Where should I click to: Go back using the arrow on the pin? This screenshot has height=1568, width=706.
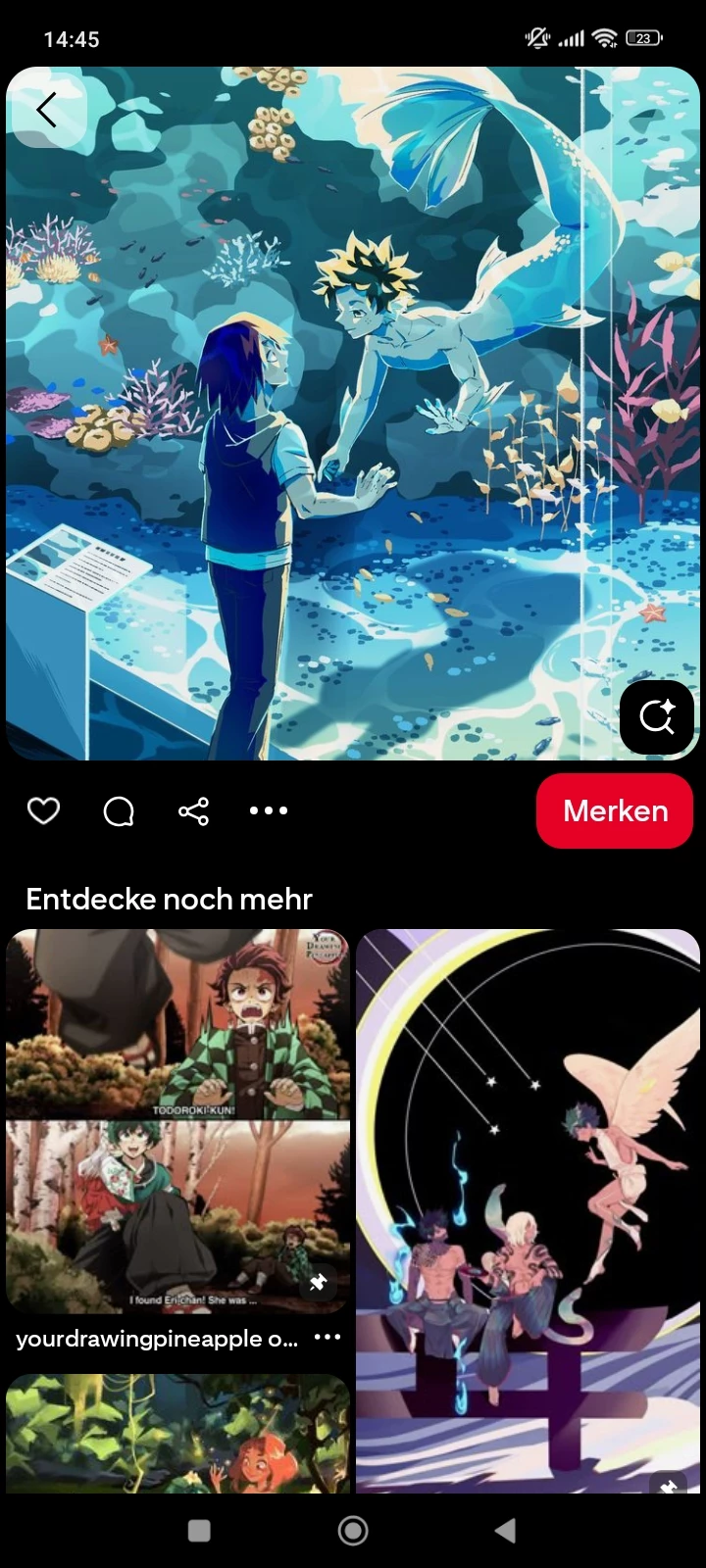46,109
